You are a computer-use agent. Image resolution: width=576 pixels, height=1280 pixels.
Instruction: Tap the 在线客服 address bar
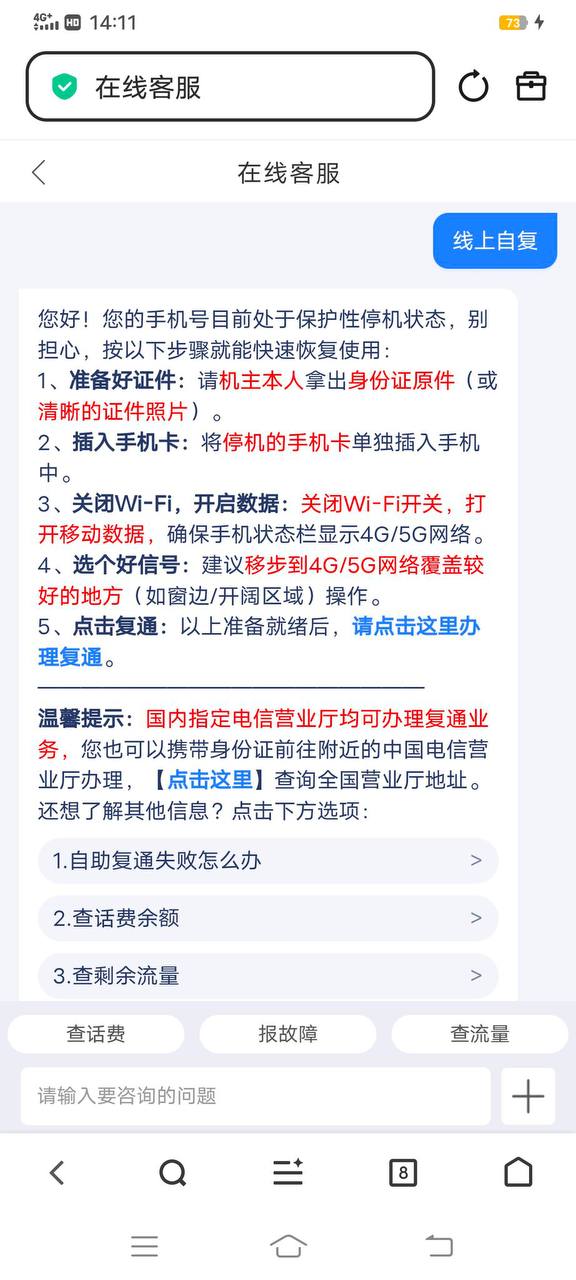(230, 87)
